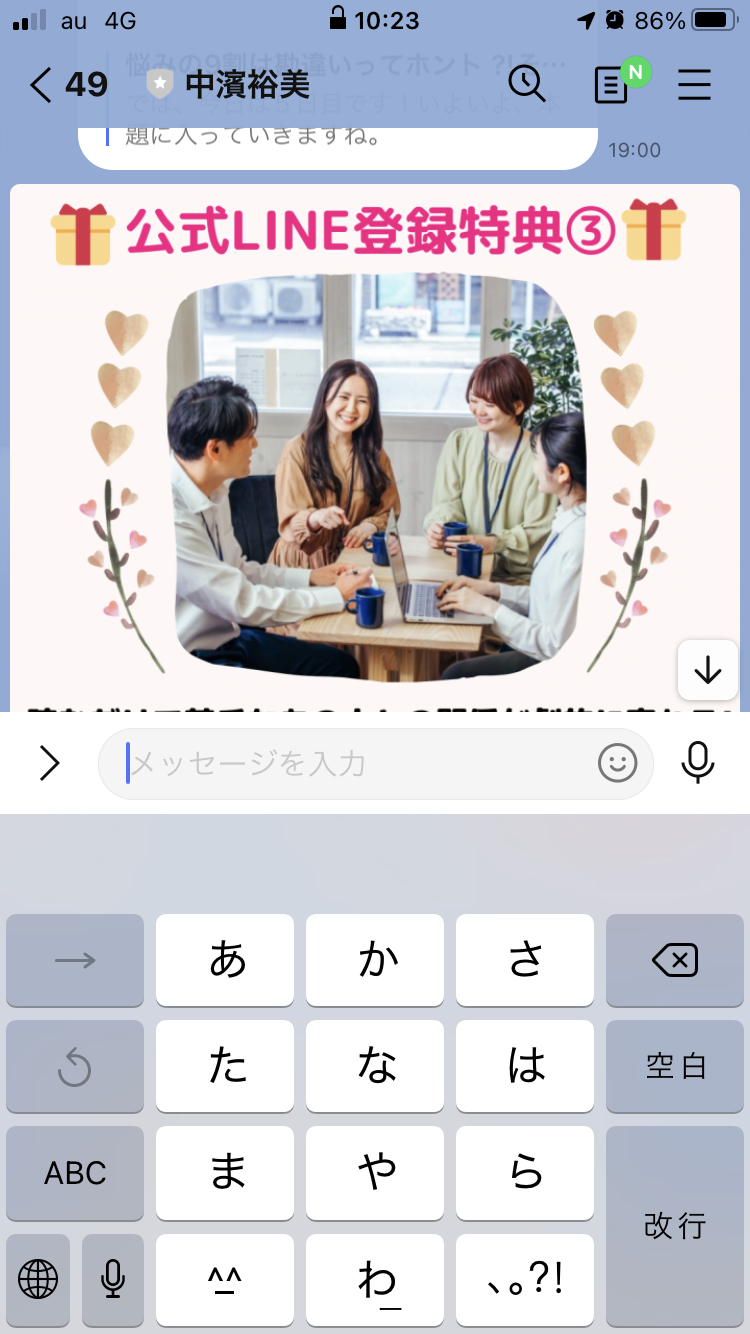The image size is (750, 1334).
Task: Open the notes icon with N badge
Action: (x=614, y=84)
